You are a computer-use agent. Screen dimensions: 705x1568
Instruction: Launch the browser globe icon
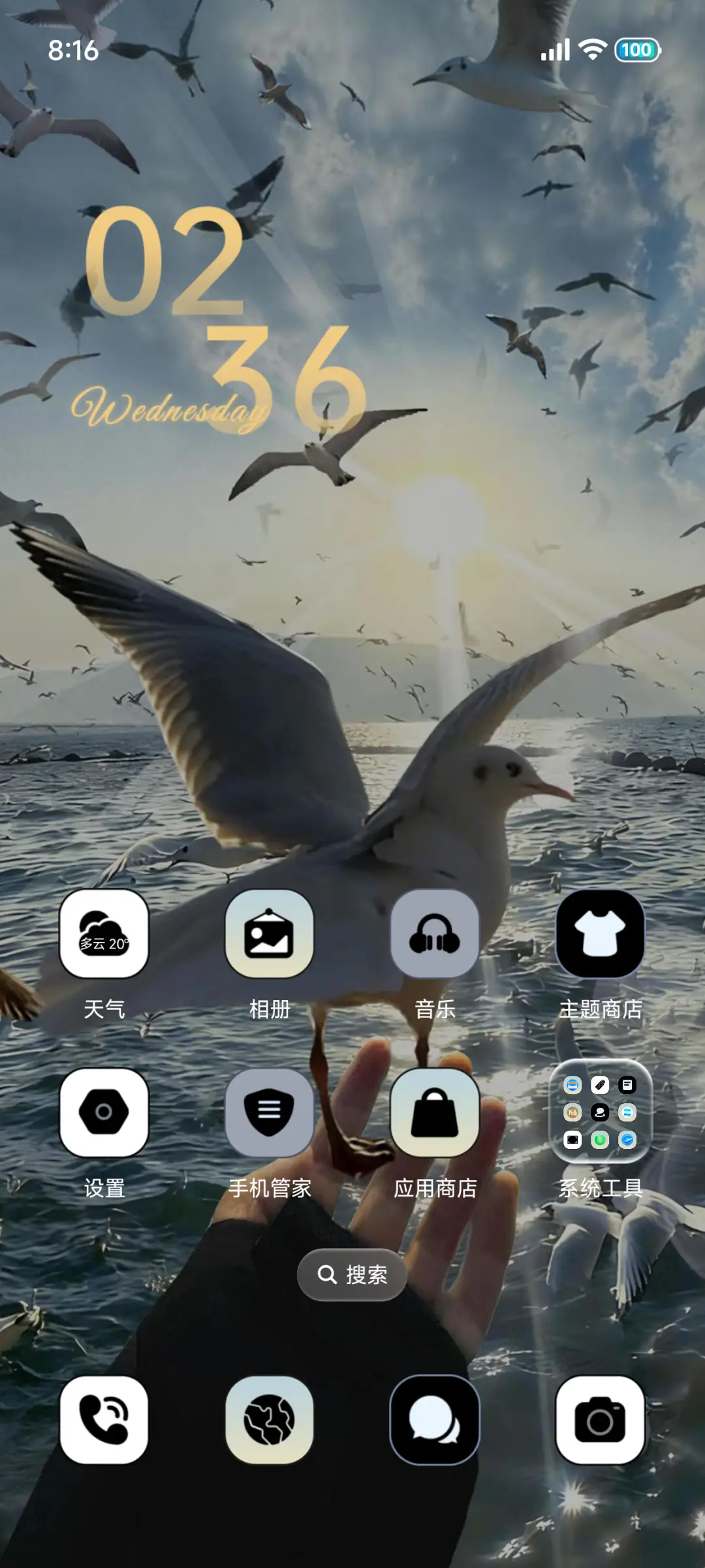pyautogui.click(x=269, y=1420)
